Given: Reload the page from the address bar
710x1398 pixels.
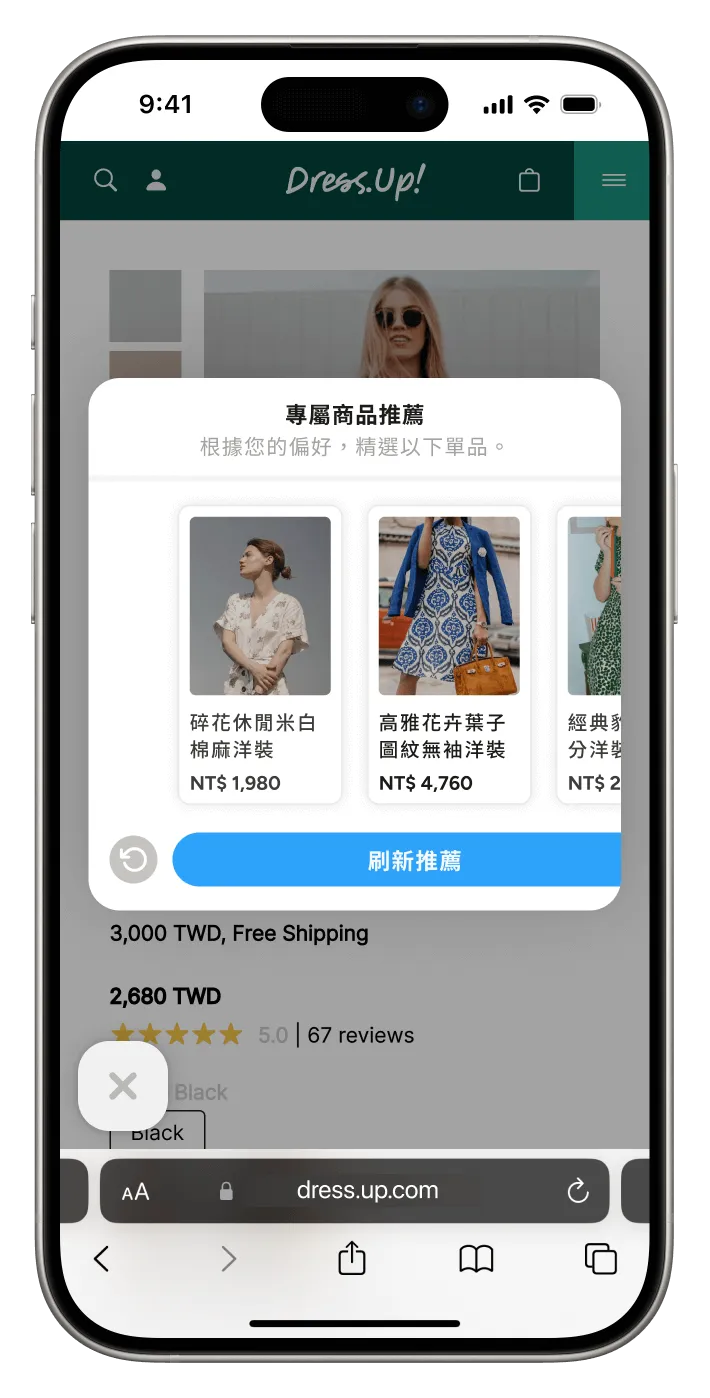Looking at the screenshot, I should click(577, 1190).
